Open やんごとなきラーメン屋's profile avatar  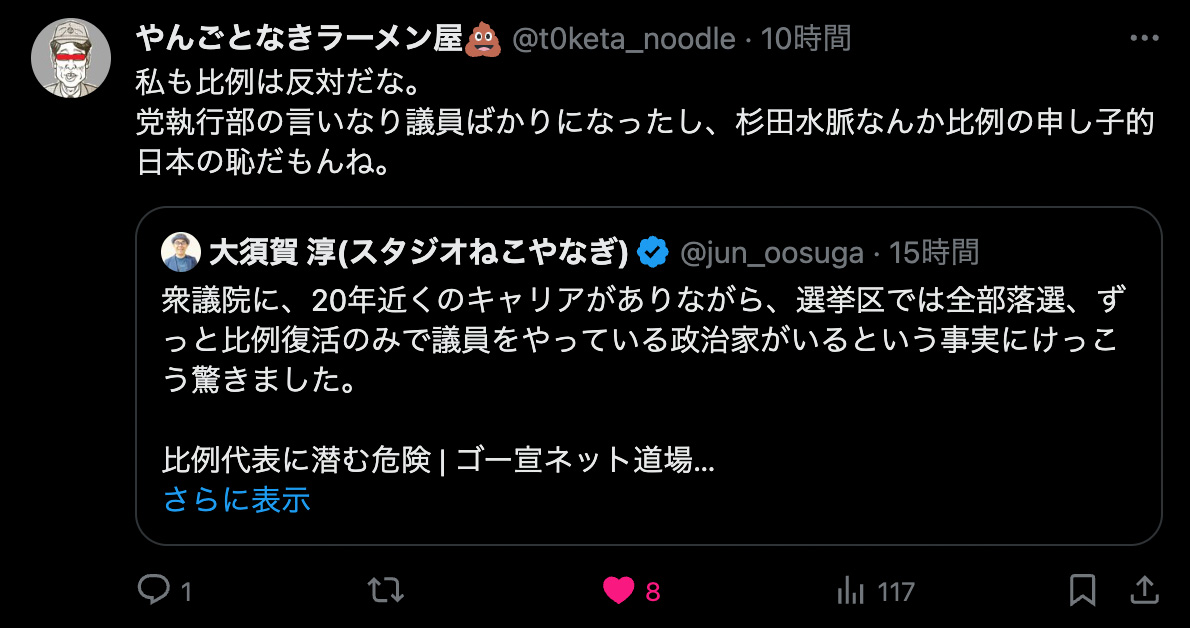71,59
